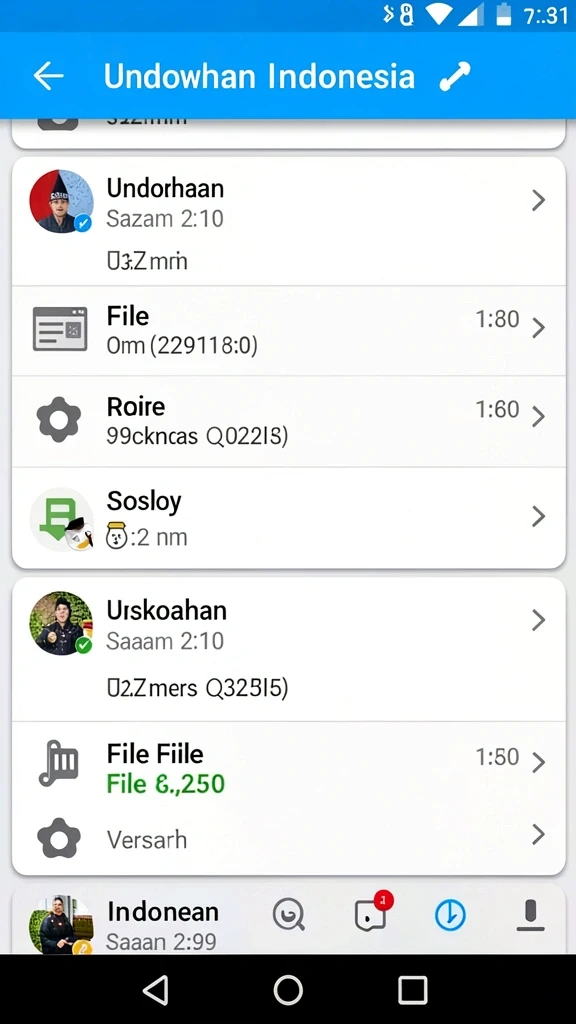Tap the edit icon beside Undowhan Indonesia

point(455,76)
